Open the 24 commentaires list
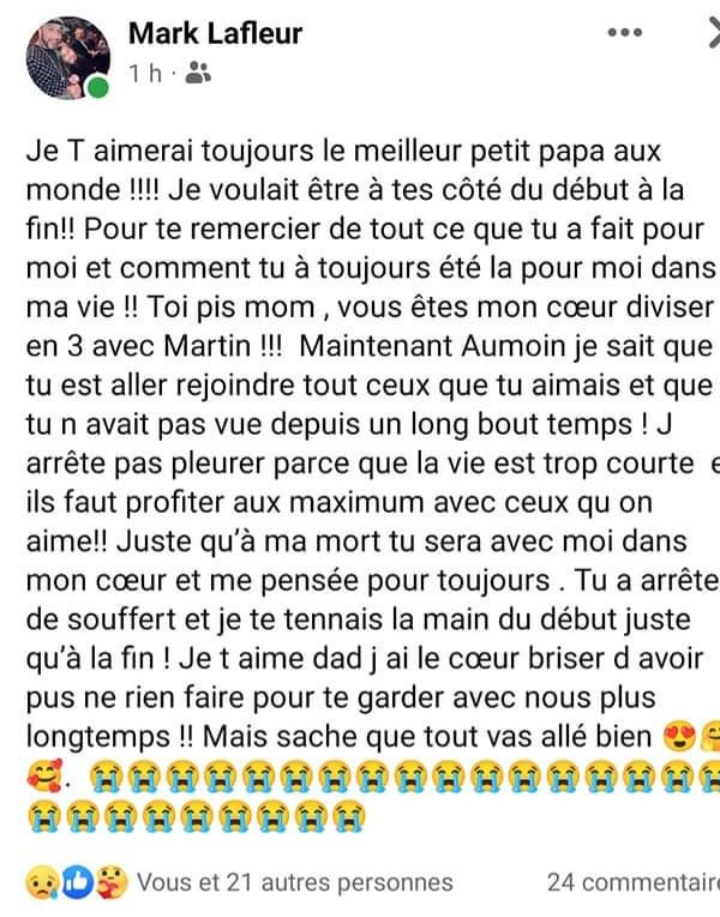The width and height of the screenshot is (720, 917). click(632, 883)
